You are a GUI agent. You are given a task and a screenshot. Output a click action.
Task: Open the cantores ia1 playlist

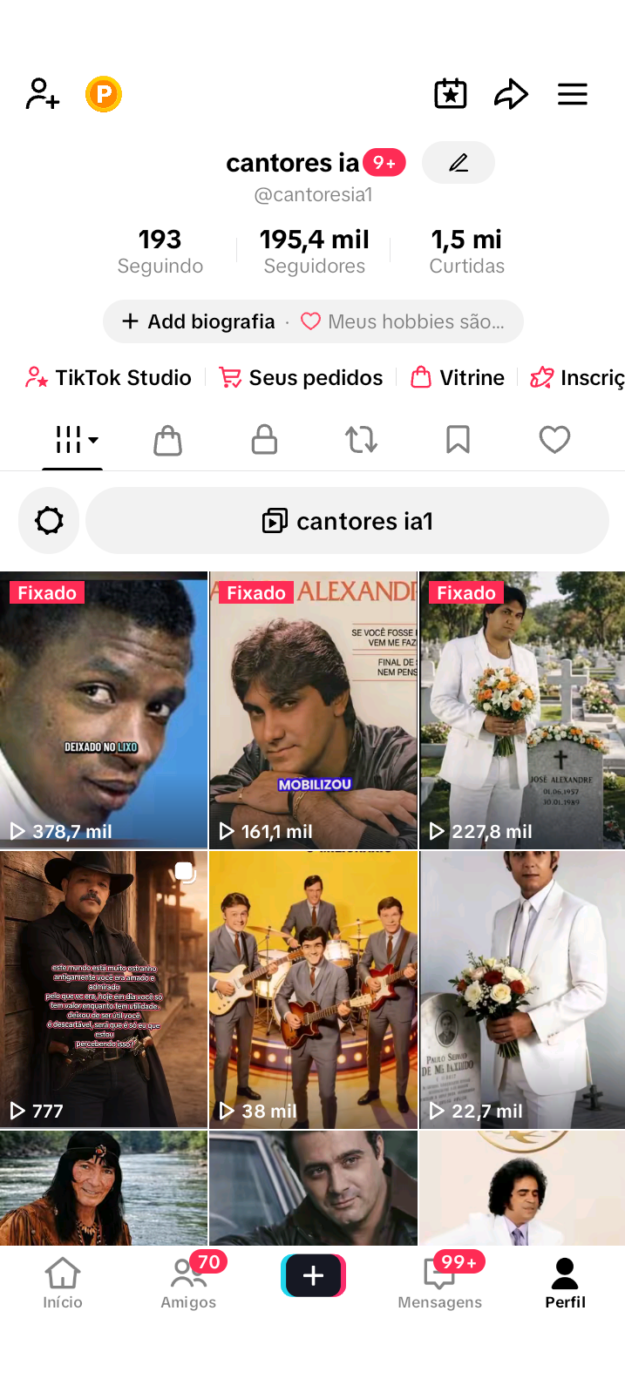click(347, 521)
